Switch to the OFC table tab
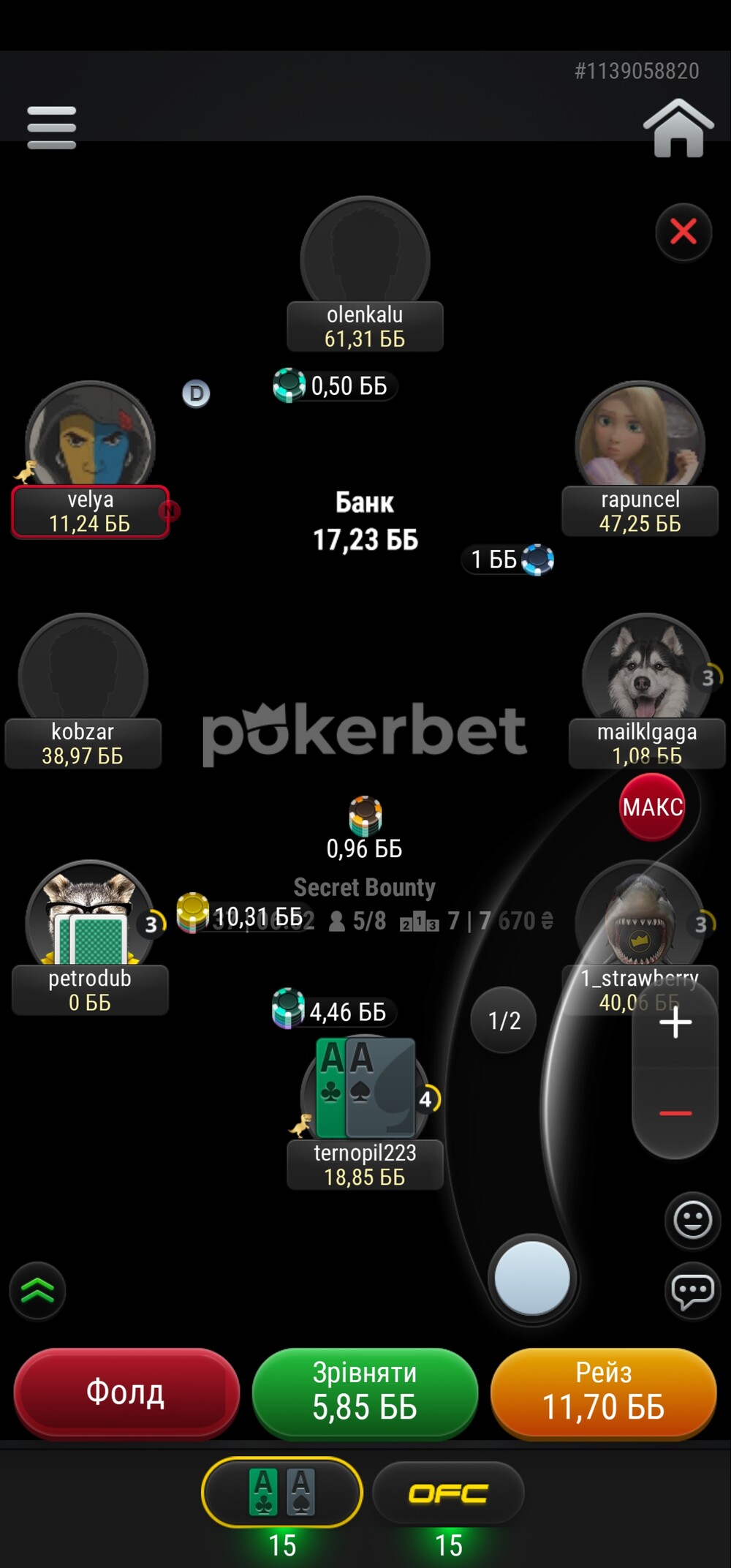The width and height of the screenshot is (731, 1568). click(448, 1493)
